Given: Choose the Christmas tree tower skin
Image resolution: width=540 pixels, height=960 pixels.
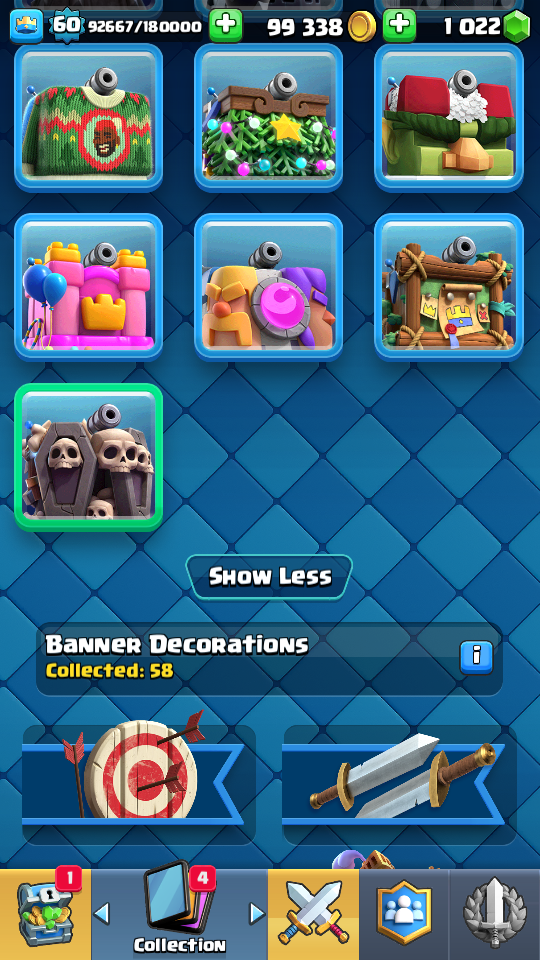Looking at the screenshot, I should (268, 118).
